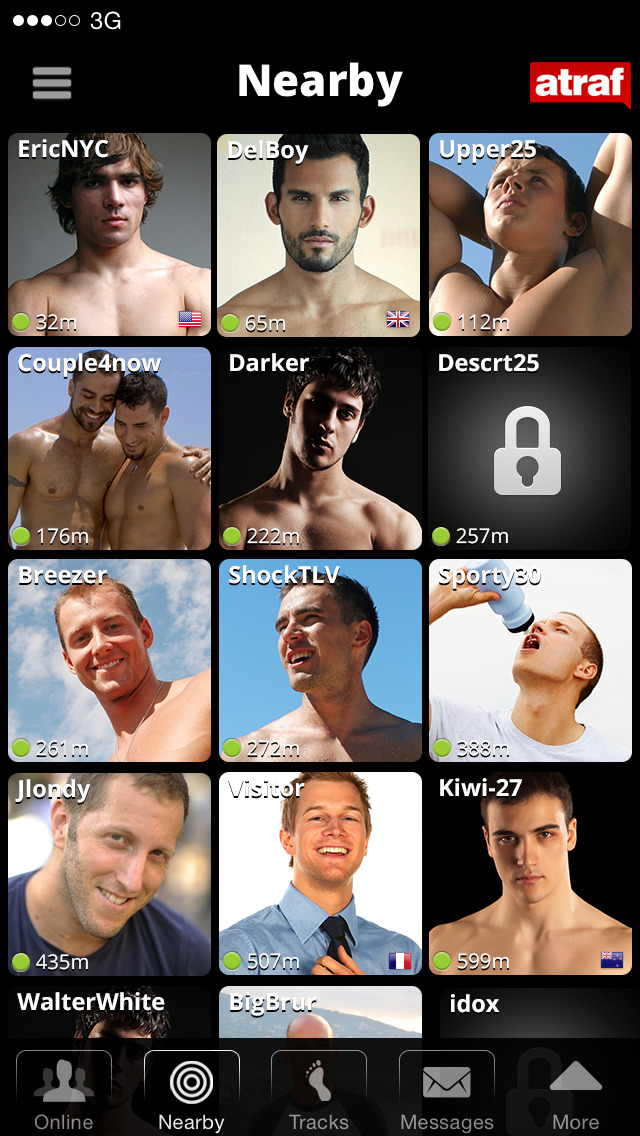View DelBoy's profile tile
Screen dimensions: 640x1136
coord(319,235)
